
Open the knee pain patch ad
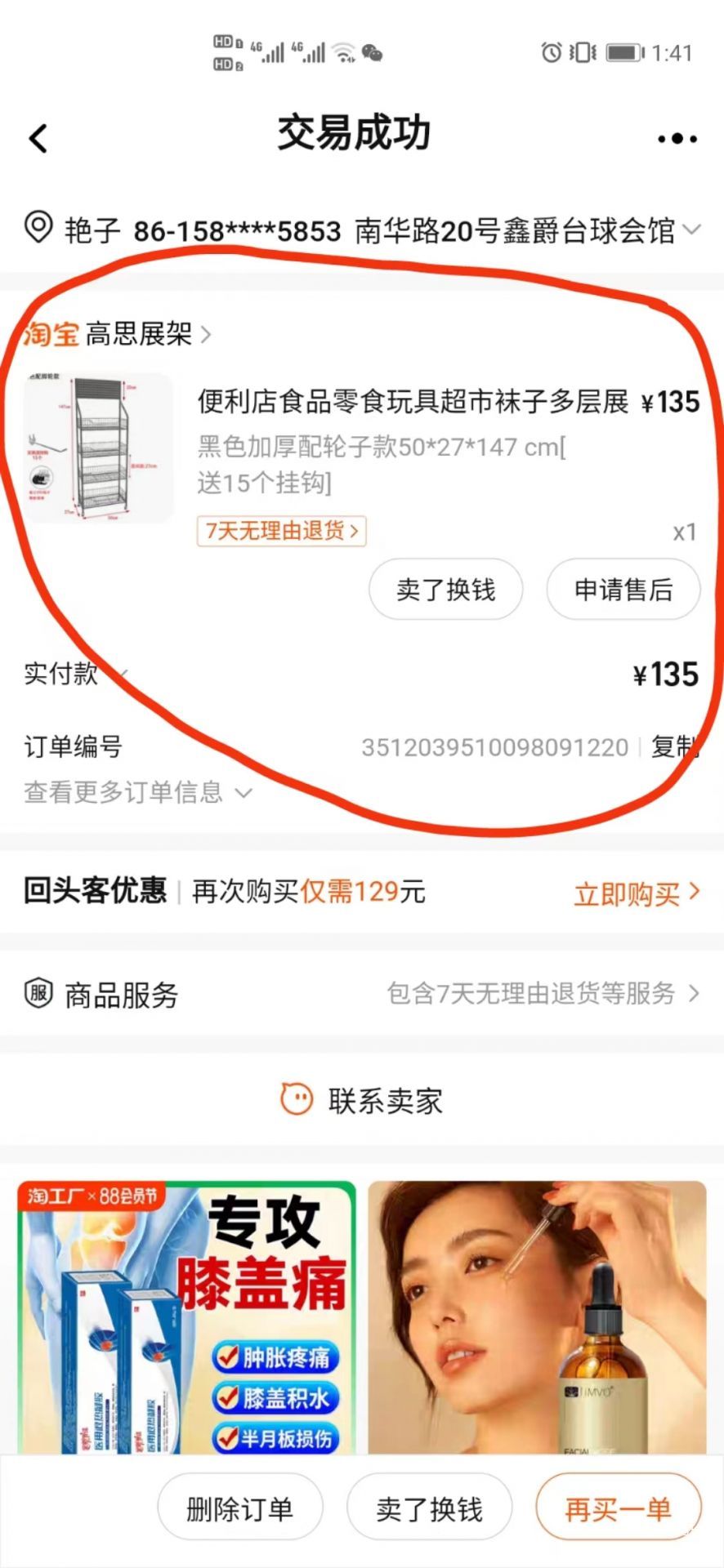coord(187,1316)
